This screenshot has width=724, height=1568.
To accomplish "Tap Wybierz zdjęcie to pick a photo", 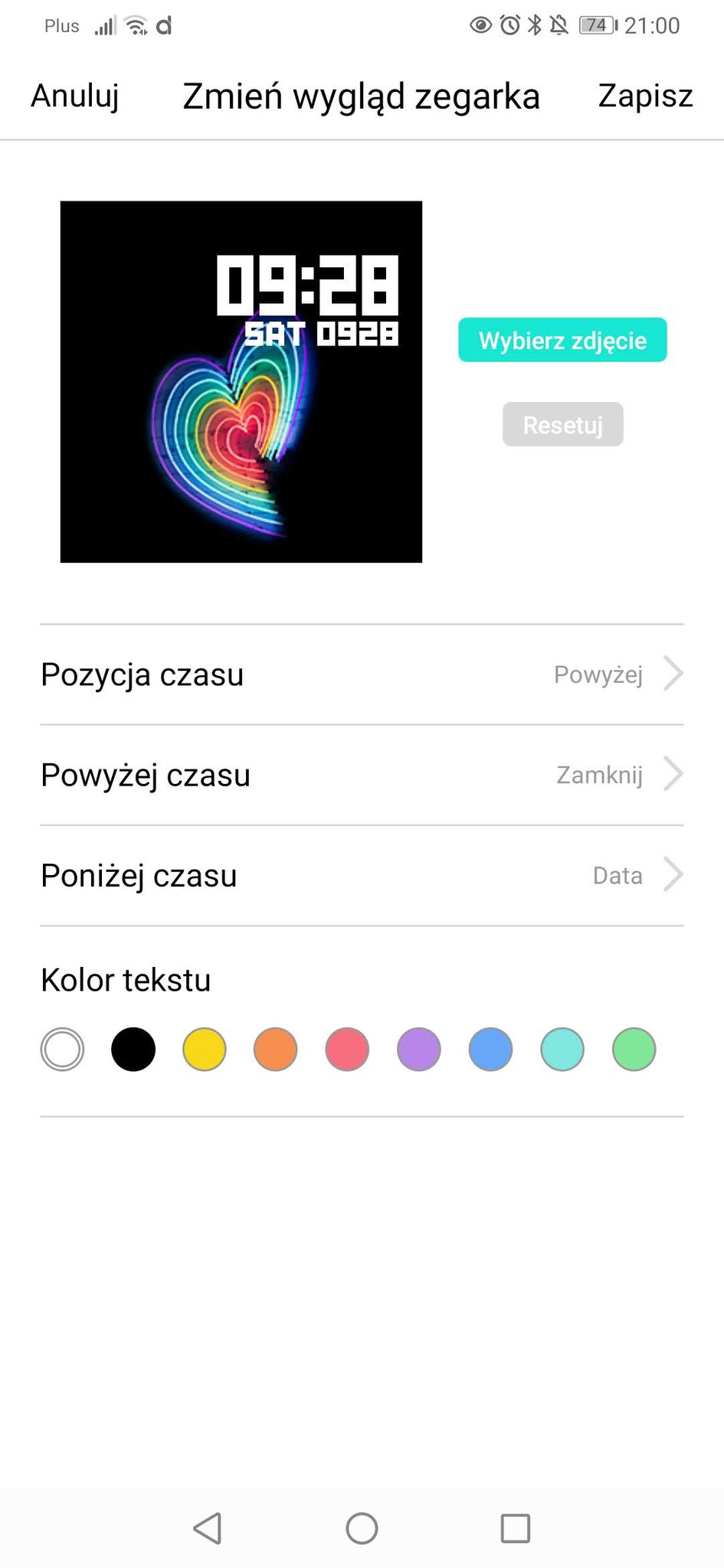I will [x=562, y=340].
